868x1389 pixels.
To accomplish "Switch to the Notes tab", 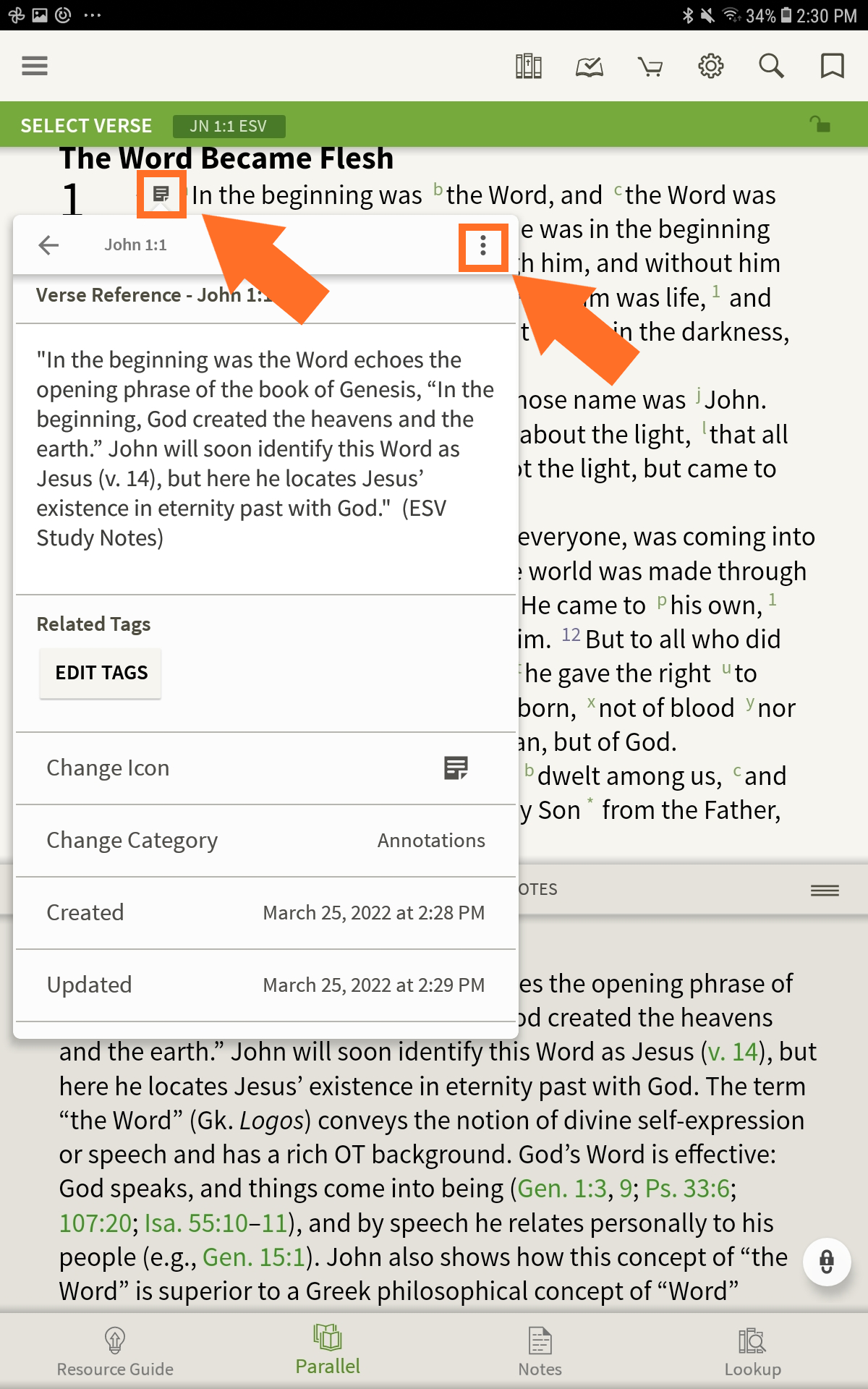I will [x=540, y=1351].
